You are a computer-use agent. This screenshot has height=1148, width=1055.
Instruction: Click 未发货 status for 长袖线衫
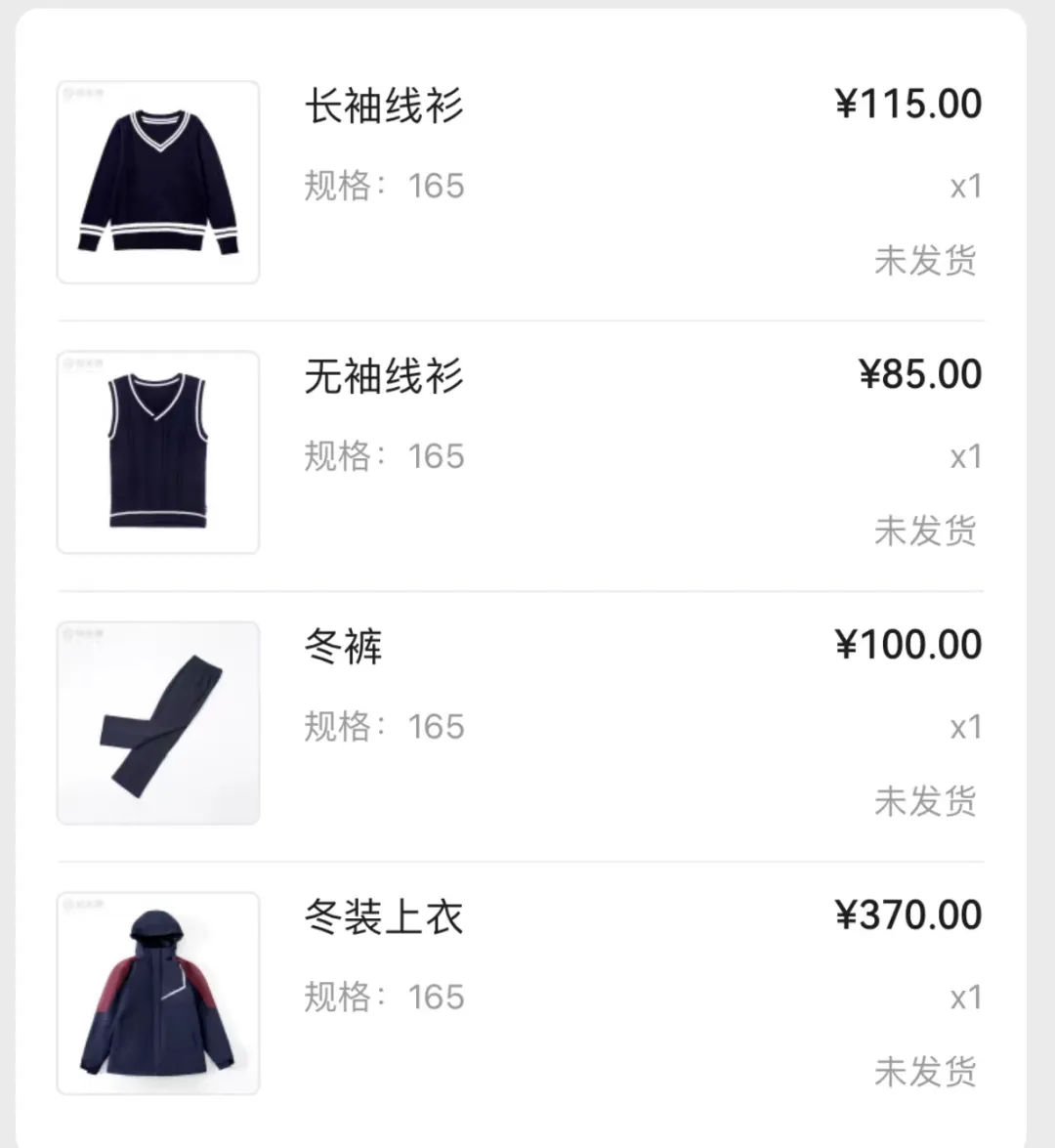point(926,259)
